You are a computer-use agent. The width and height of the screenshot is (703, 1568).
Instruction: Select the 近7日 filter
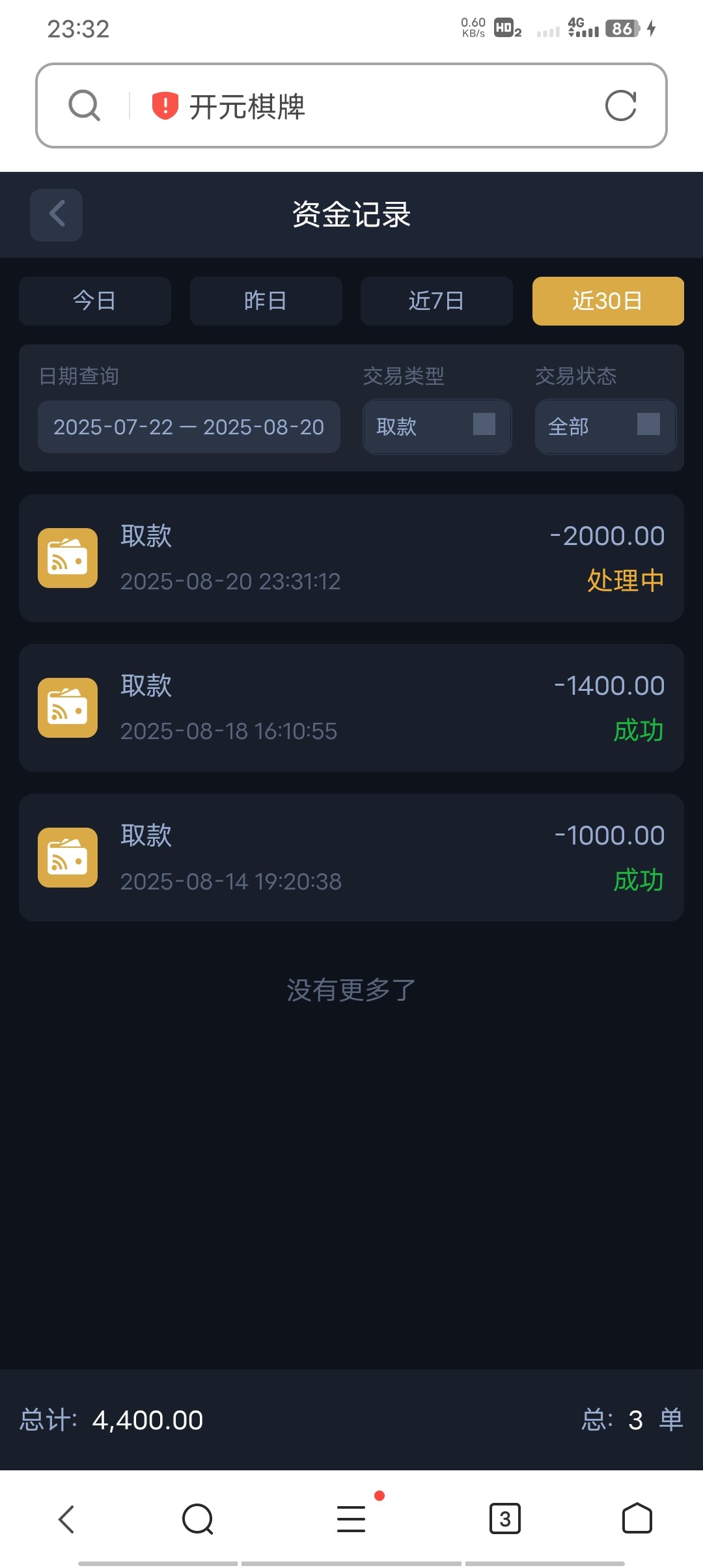(x=436, y=301)
